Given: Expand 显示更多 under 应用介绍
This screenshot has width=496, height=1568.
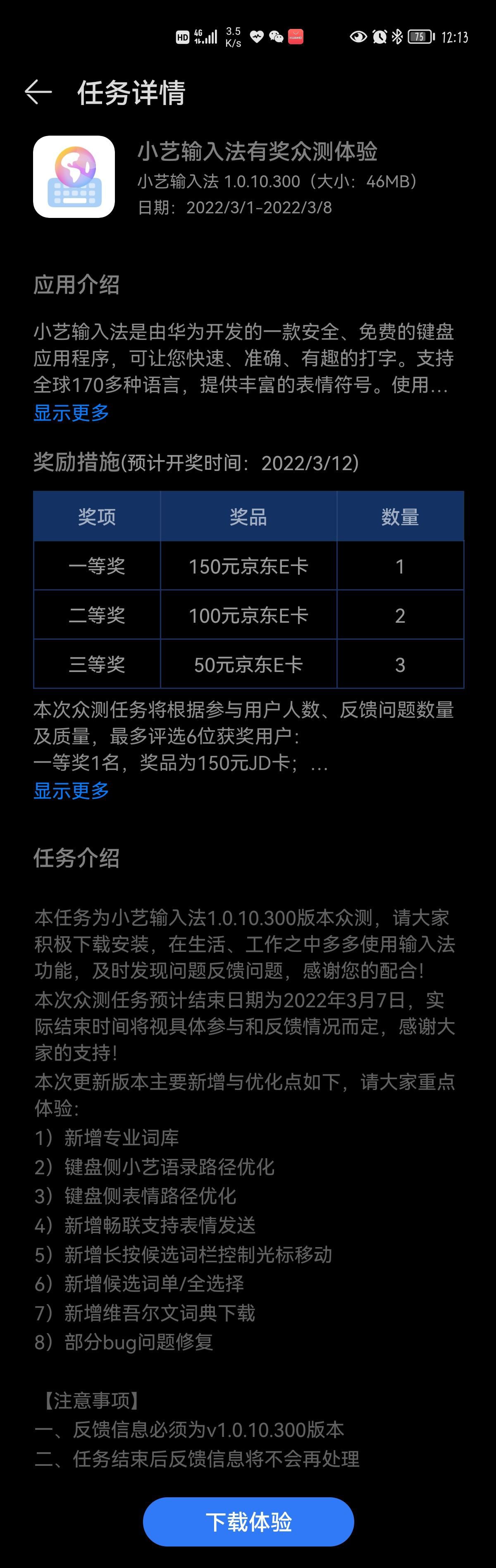Looking at the screenshot, I should click(71, 413).
